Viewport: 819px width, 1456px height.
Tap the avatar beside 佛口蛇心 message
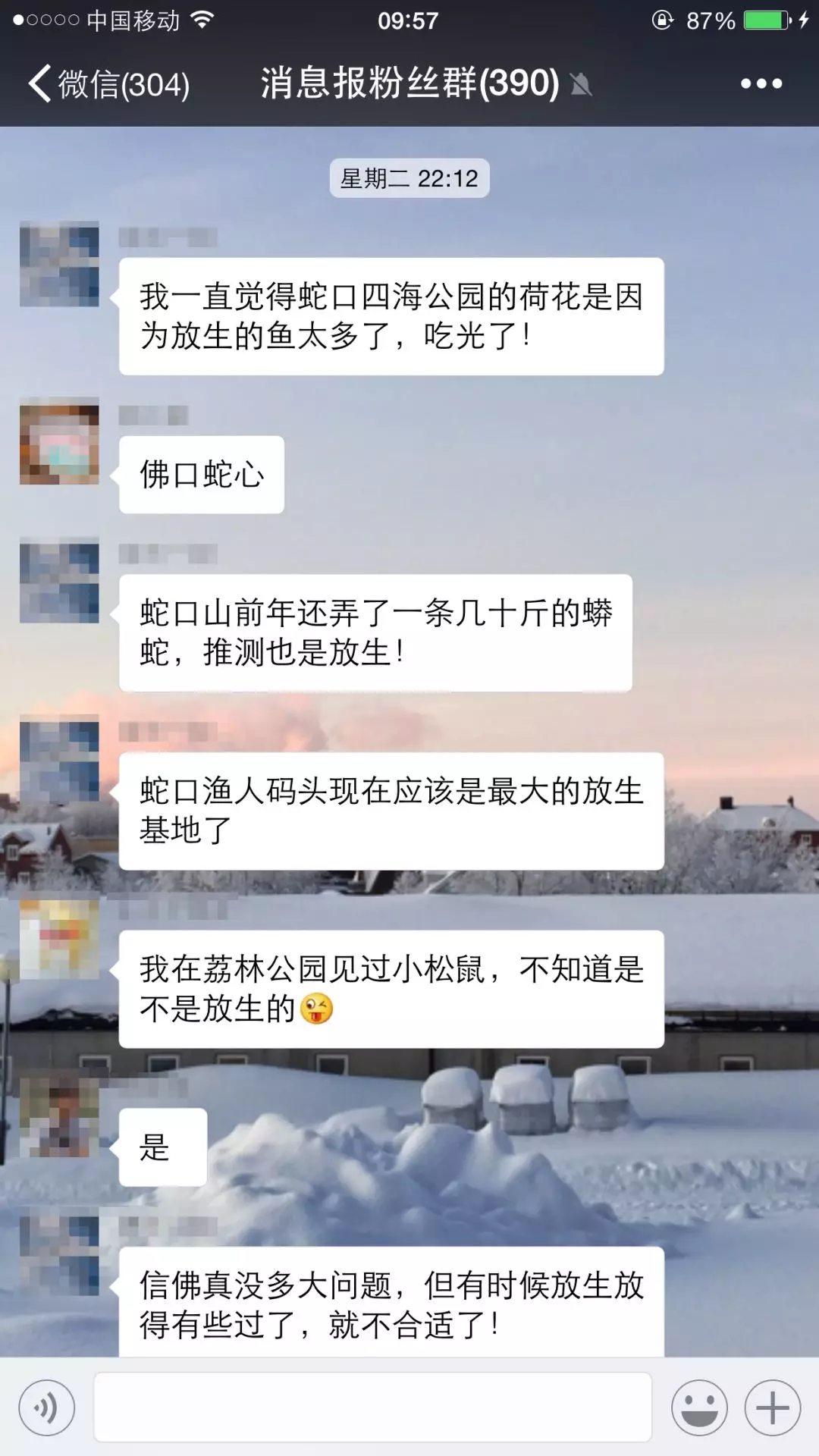(x=59, y=441)
